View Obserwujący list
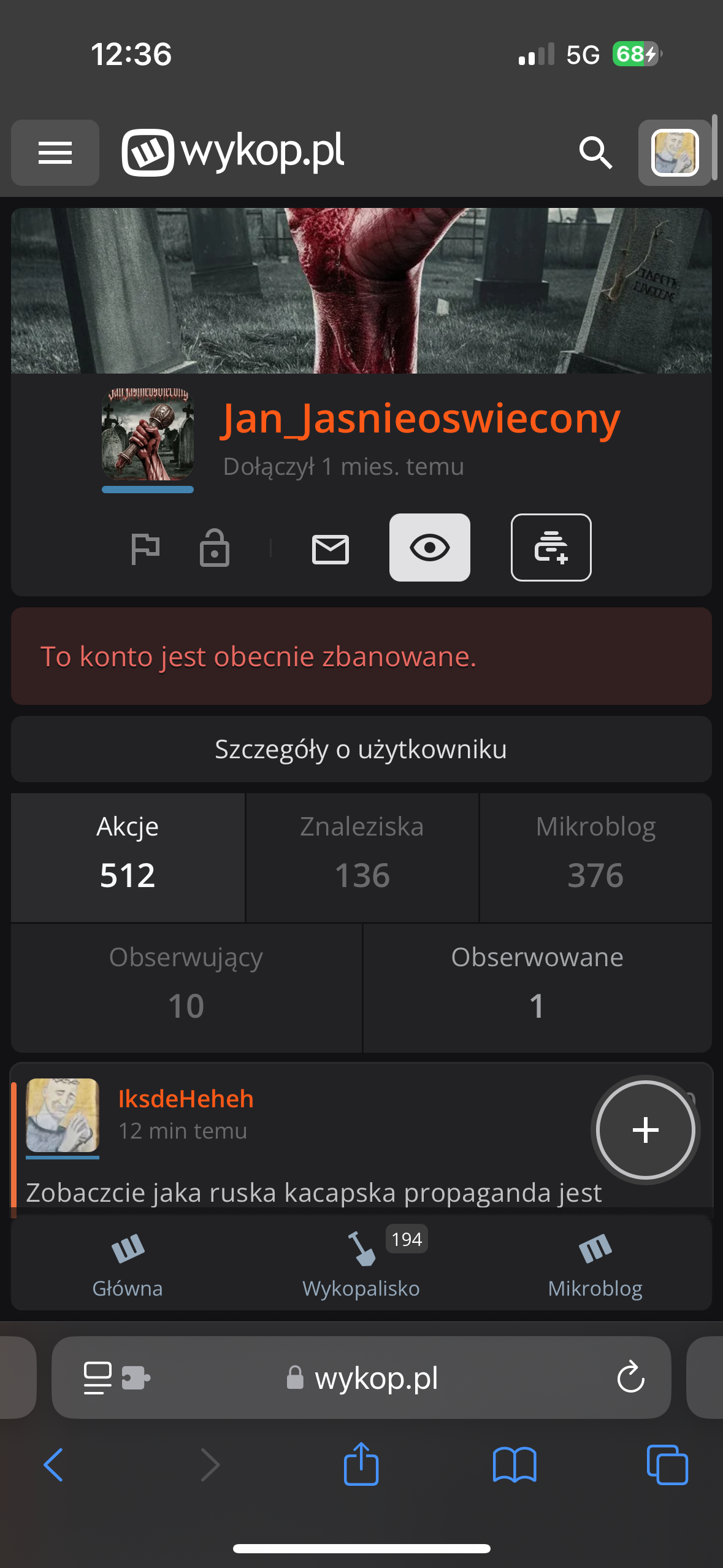Viewport: 723px width, 1568px height. coord(186,987)
